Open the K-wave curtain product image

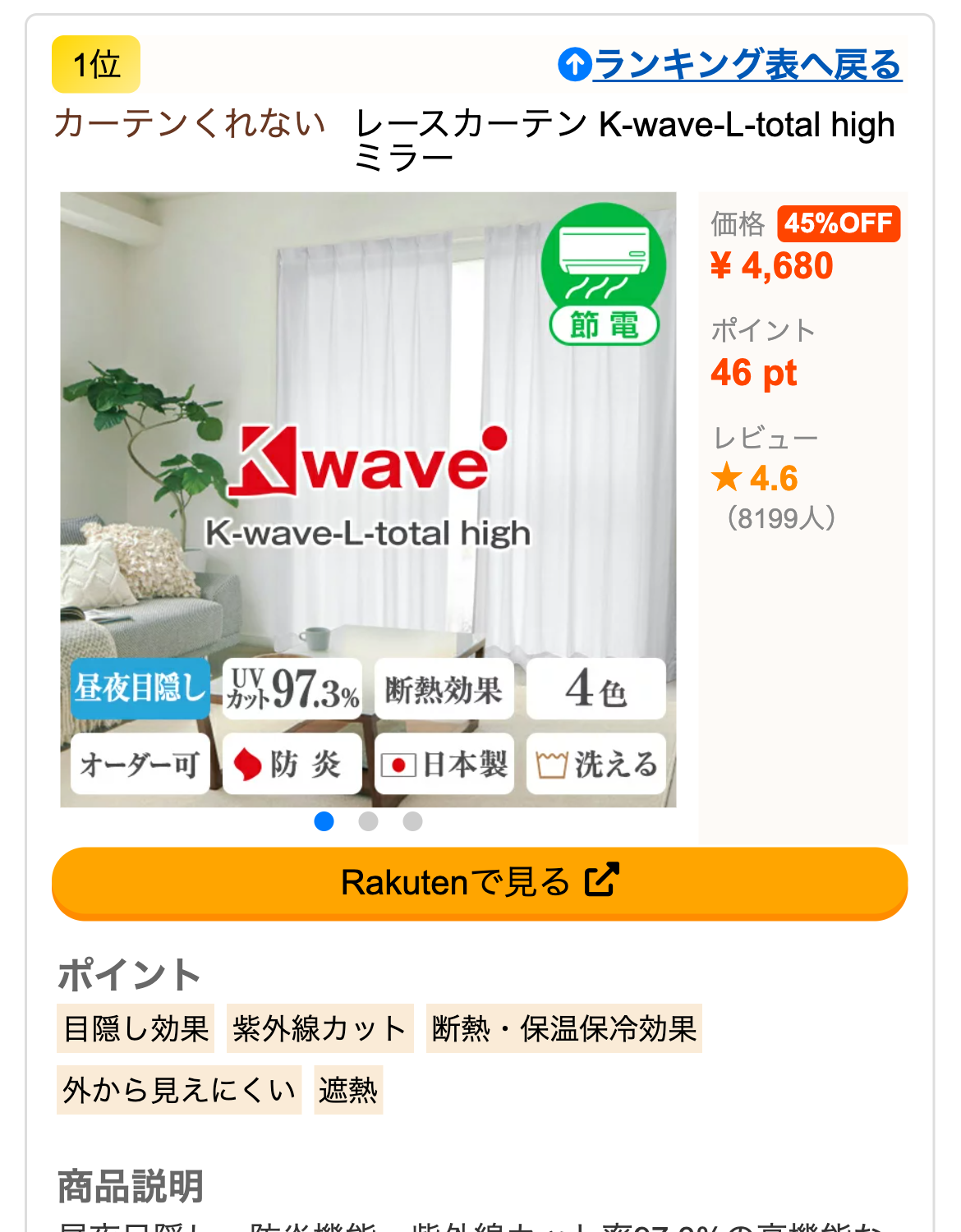pos(368,499)
